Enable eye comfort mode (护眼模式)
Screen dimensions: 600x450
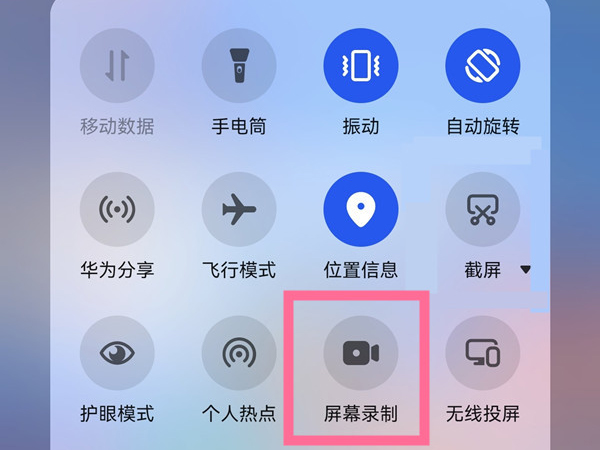(117, 354)
